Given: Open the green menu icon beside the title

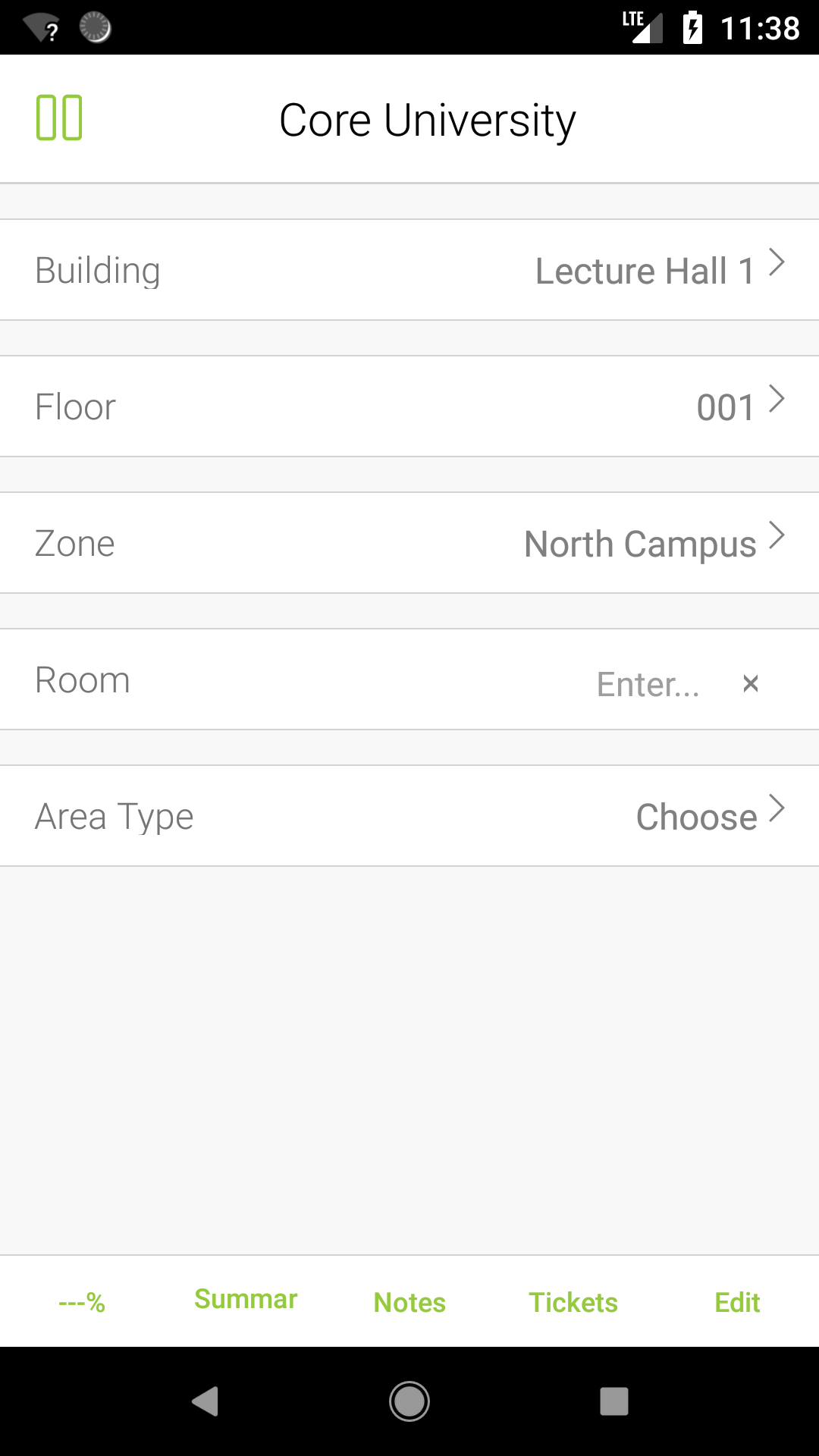Looking at the screenshot, I should click(59, 118).
